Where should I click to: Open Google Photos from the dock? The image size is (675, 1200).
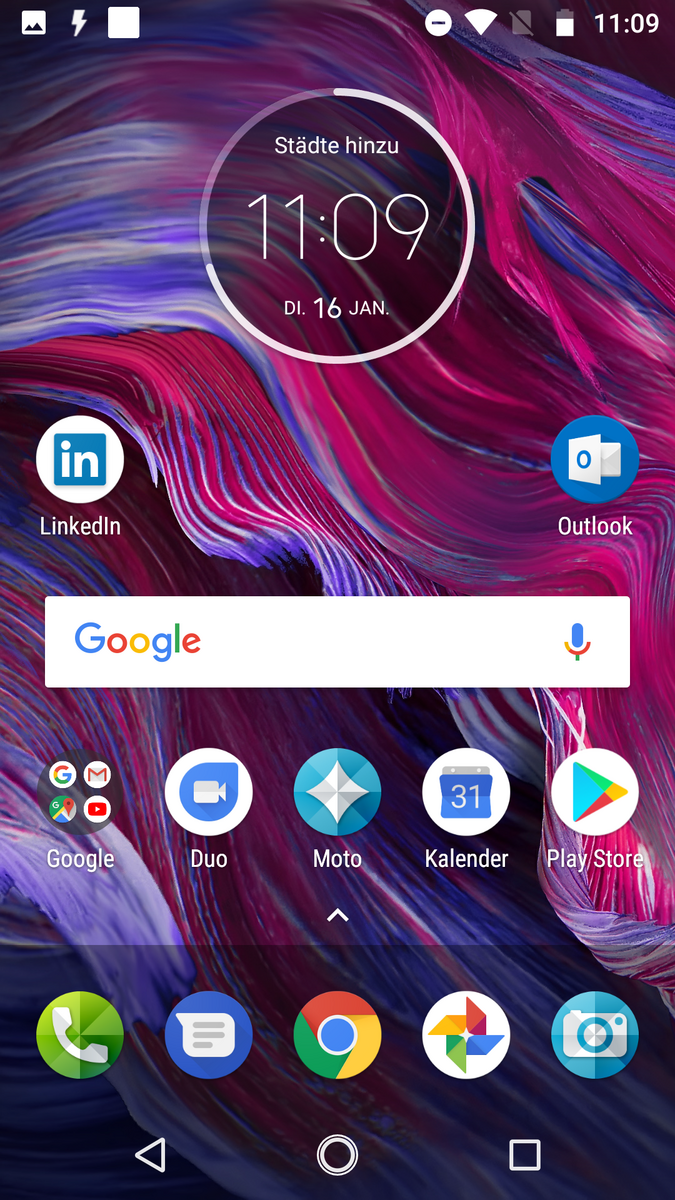(466, 1035)
